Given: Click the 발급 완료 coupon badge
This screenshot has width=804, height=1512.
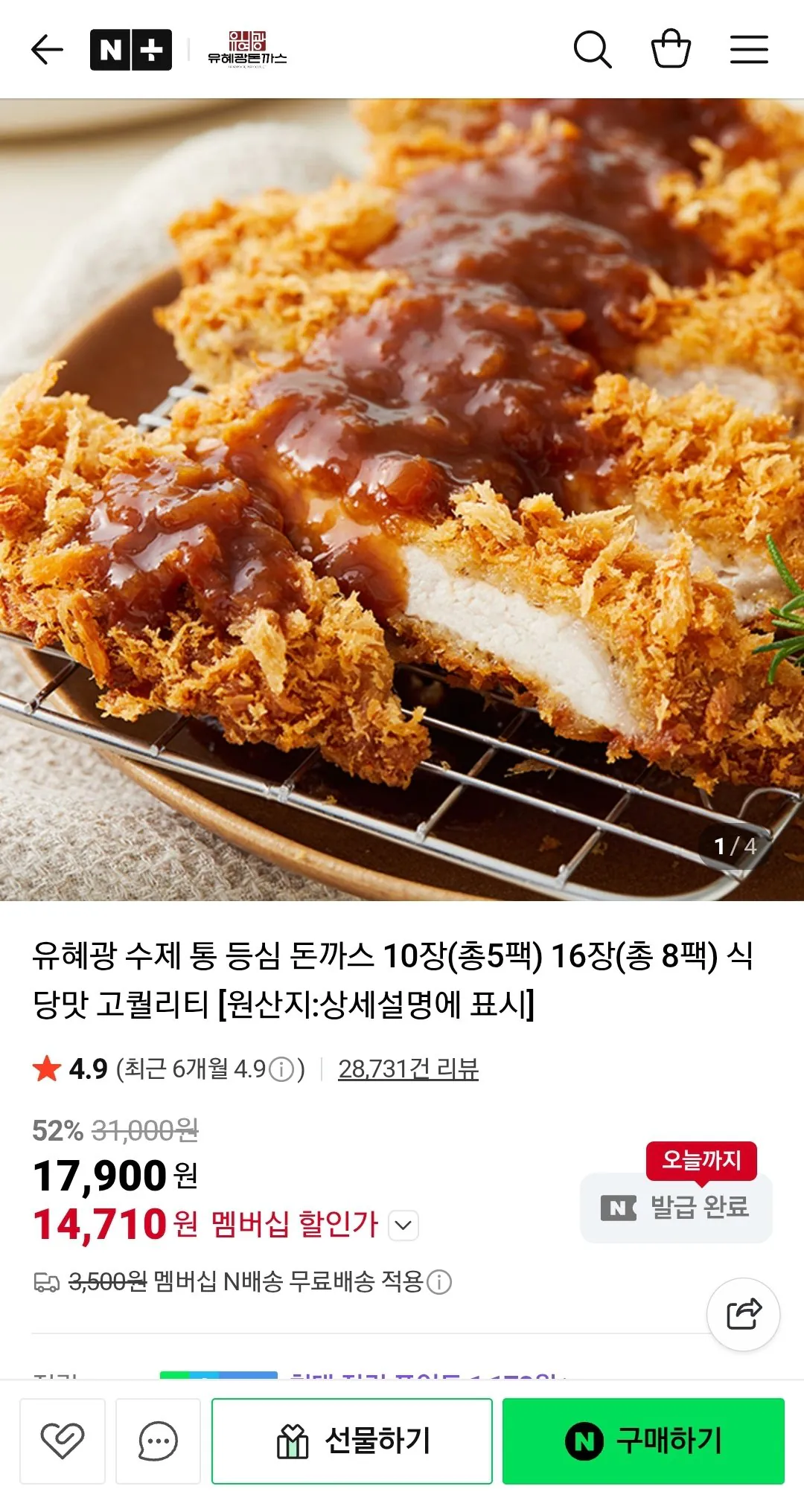Looking at the screenshot, I should click(x=674, y=1207).
